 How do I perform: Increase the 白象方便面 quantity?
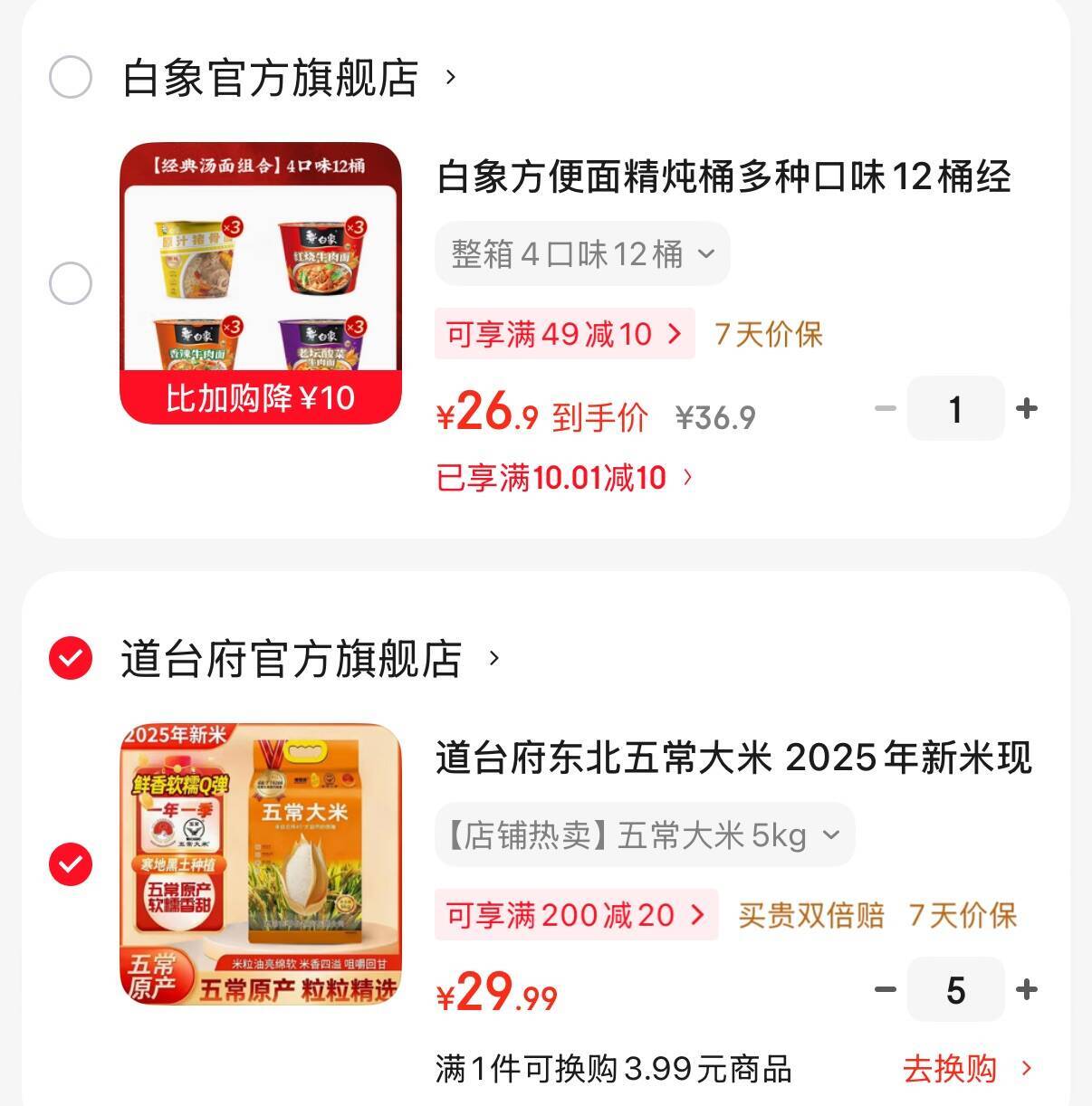click(x=1027, y=409)
